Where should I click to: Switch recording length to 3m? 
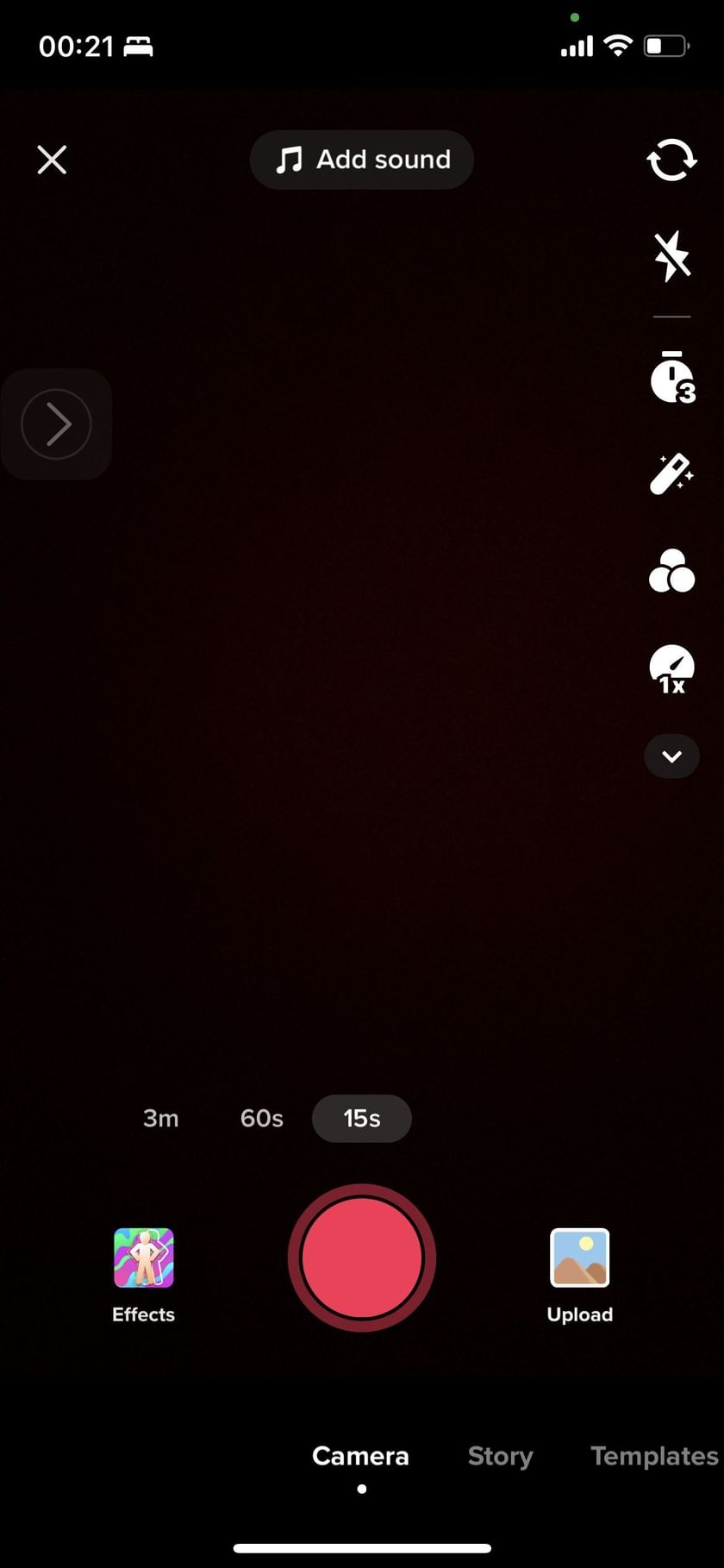coord(161,1119)
